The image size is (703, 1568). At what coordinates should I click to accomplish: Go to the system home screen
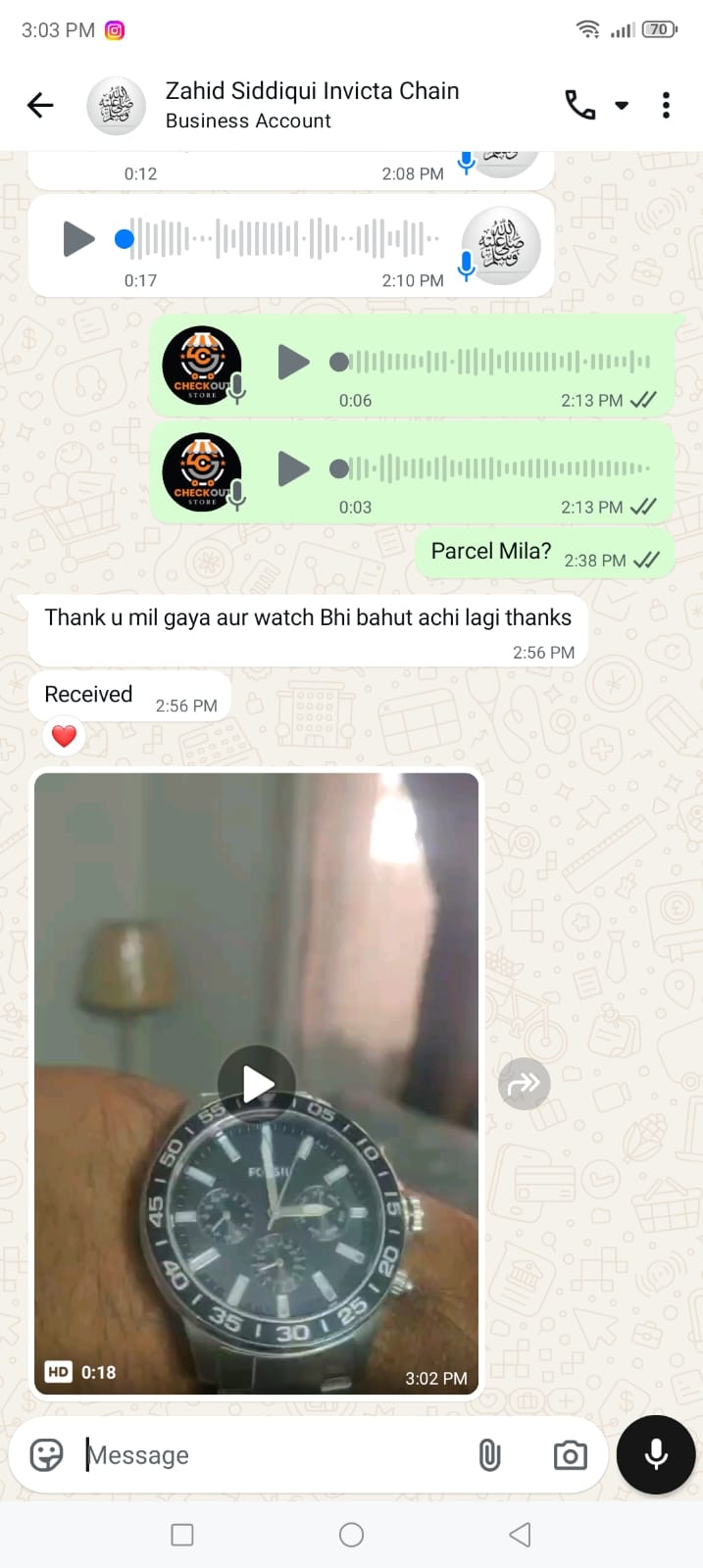[x=351, y=1535]
